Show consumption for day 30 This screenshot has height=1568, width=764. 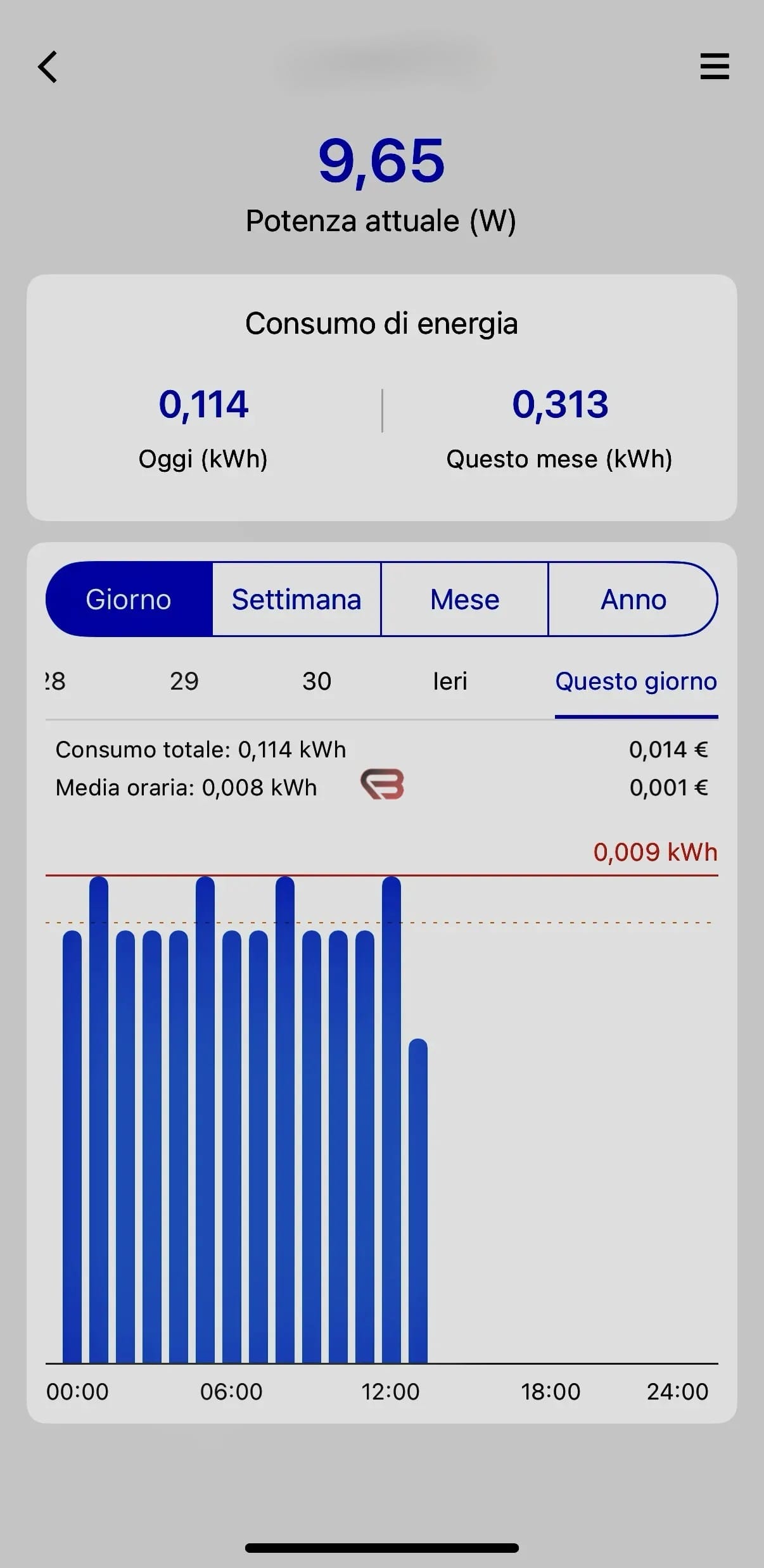tap(317, 681)
